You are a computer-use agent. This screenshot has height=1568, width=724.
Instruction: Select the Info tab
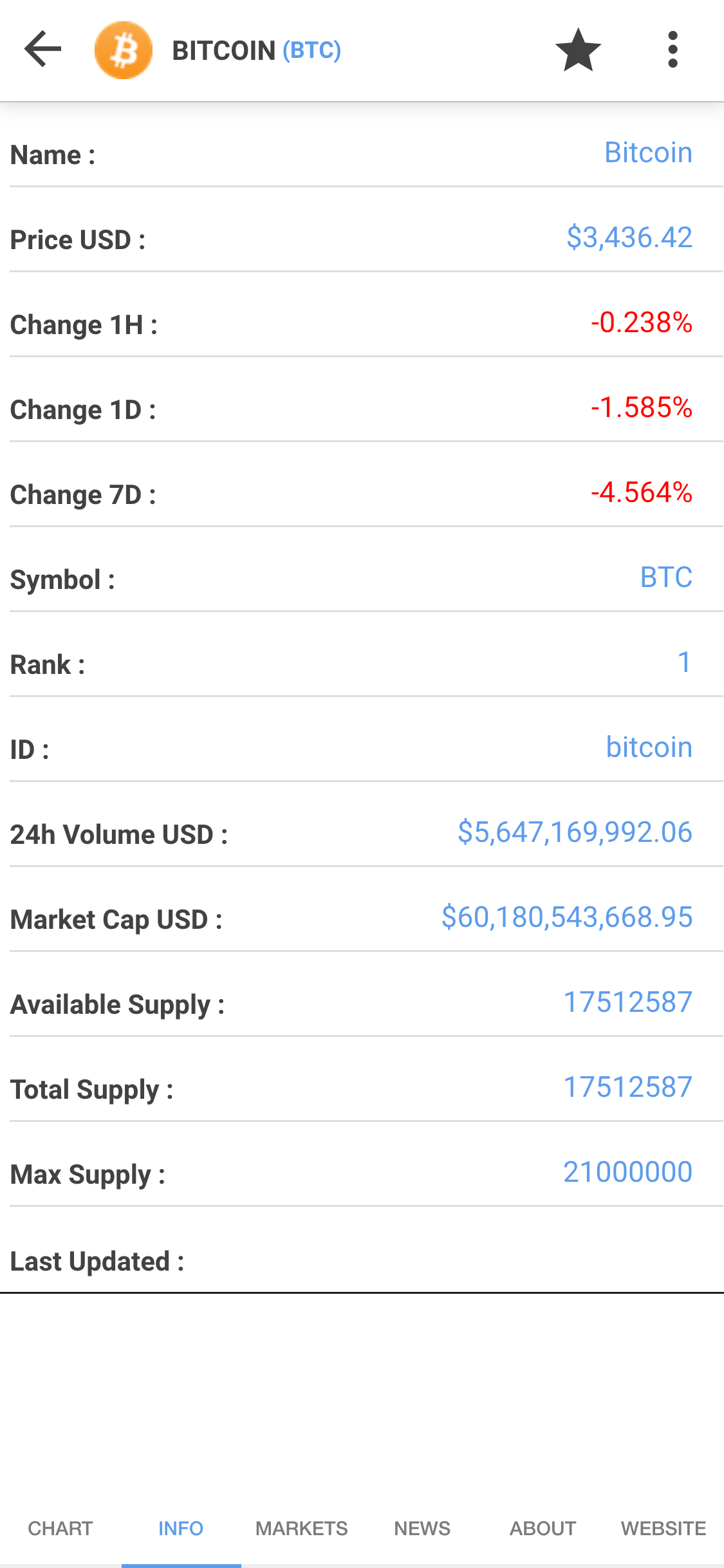(x=181, y=1528)
